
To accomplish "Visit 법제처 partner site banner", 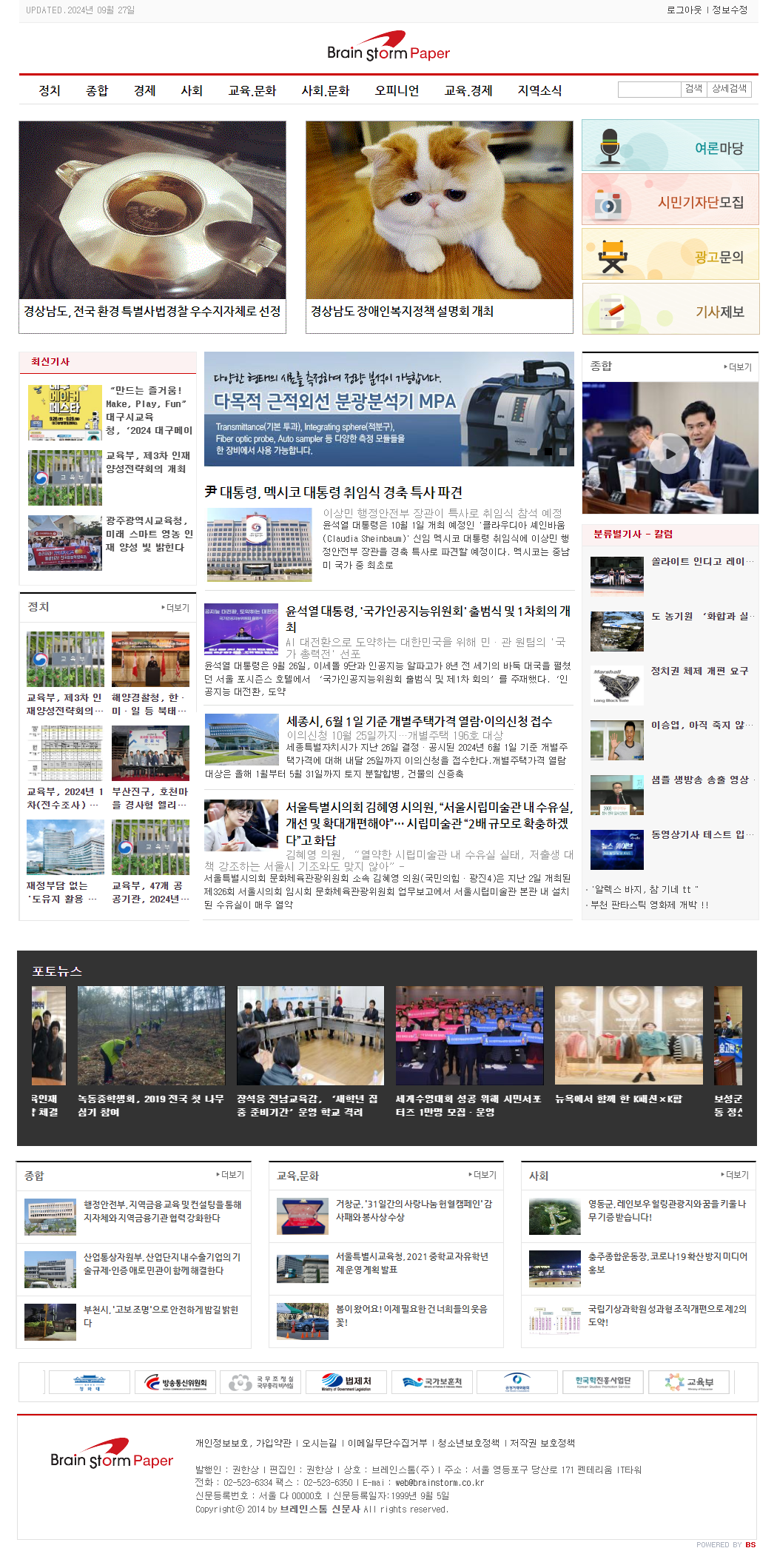I will (x=346, y=1382).
